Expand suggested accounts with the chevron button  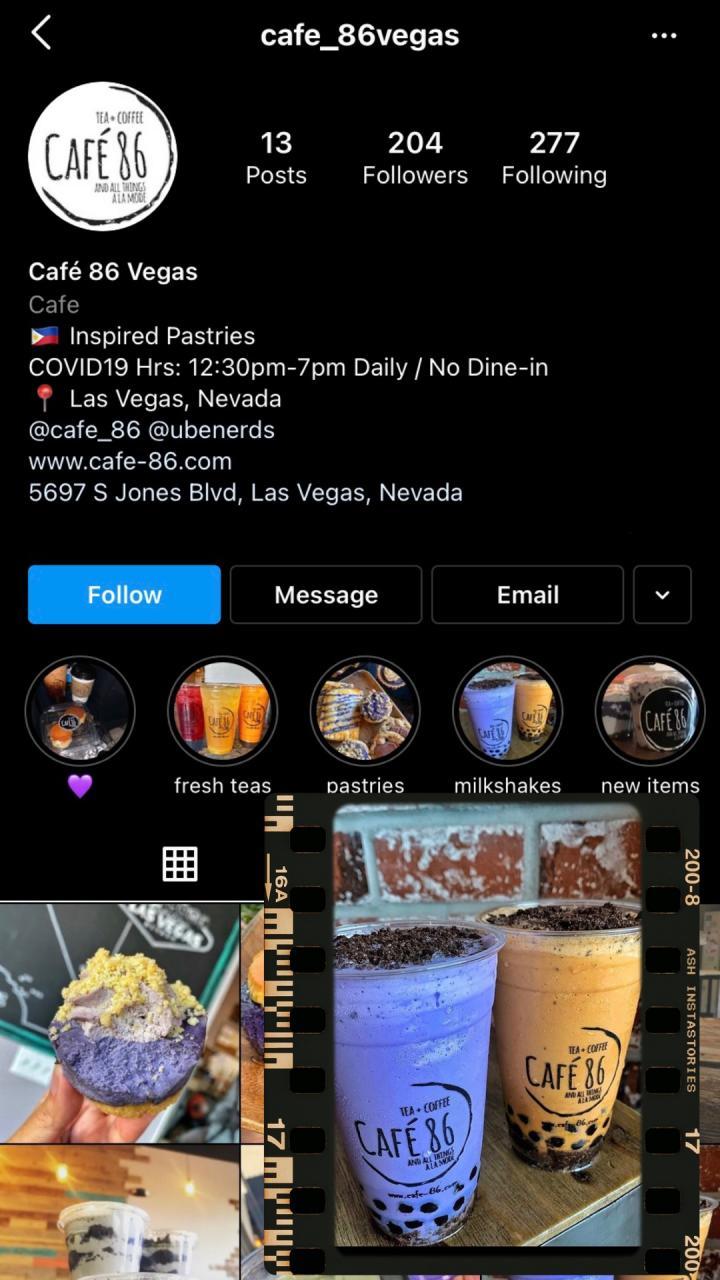(662, 595)
